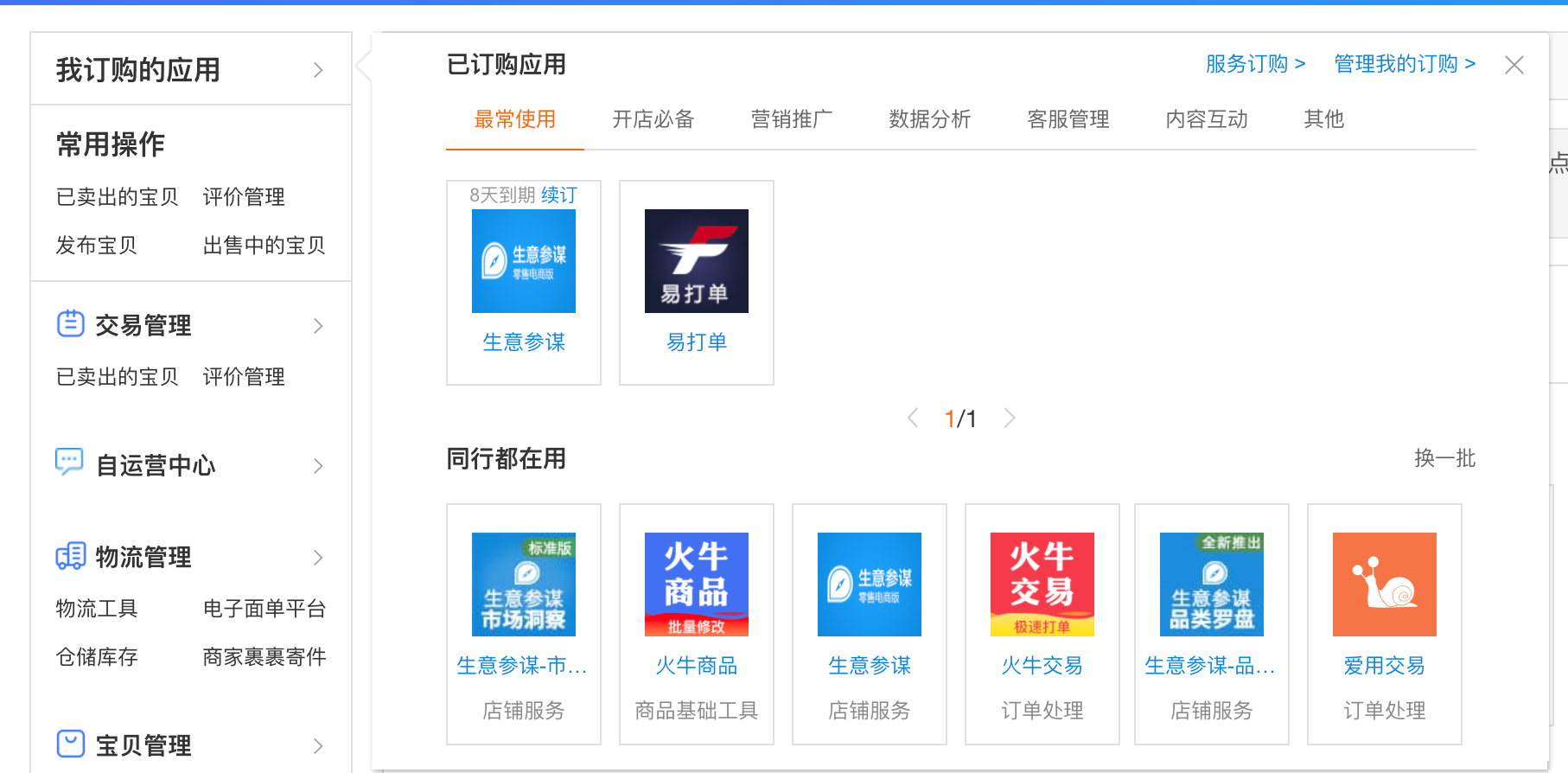Expand 我订购的应用 menu
Viewport: 1568px width, 773px height.
(x=190, y=70)
